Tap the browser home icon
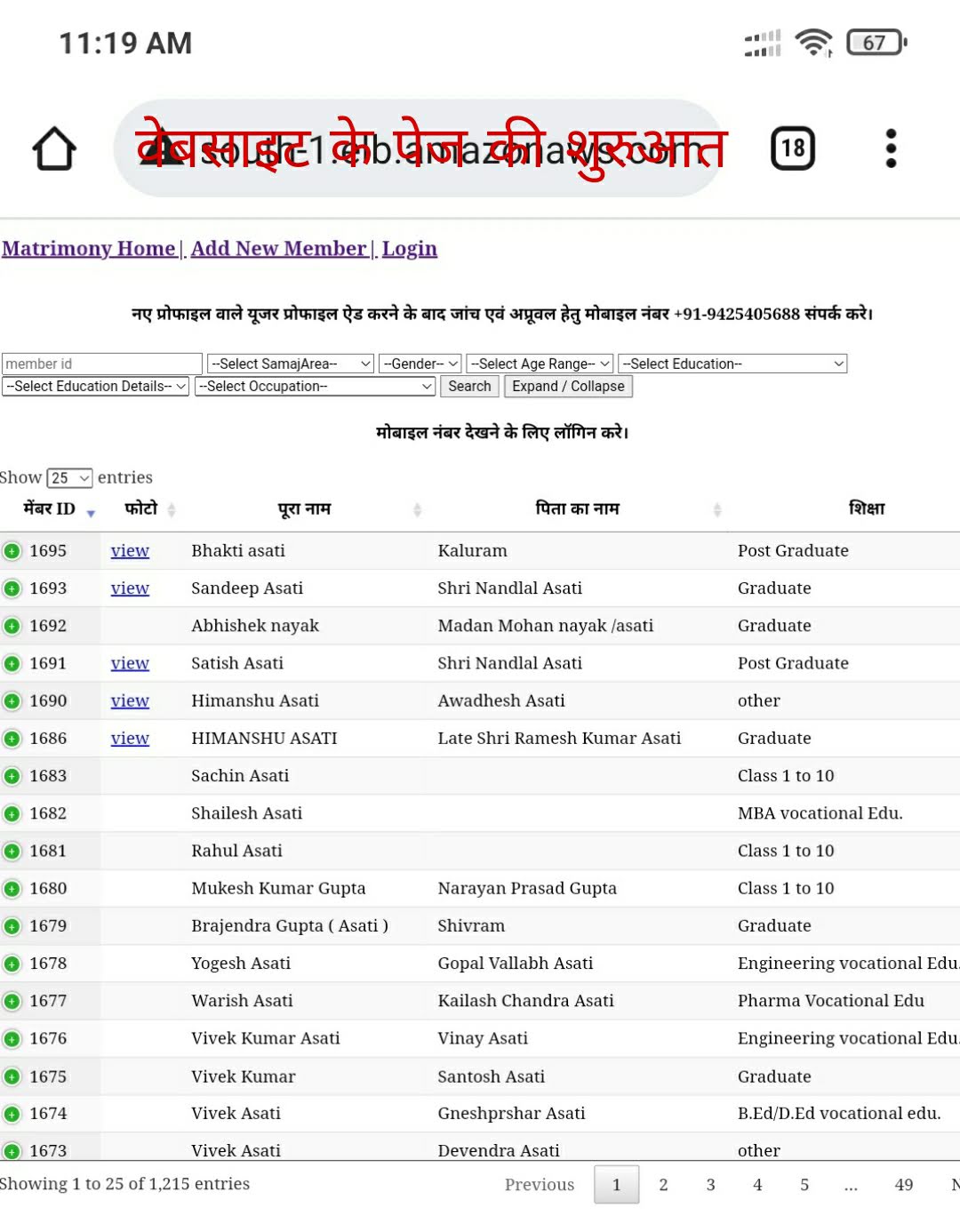This screenshot has width=960, height=1232. click(x=54, y=148)
